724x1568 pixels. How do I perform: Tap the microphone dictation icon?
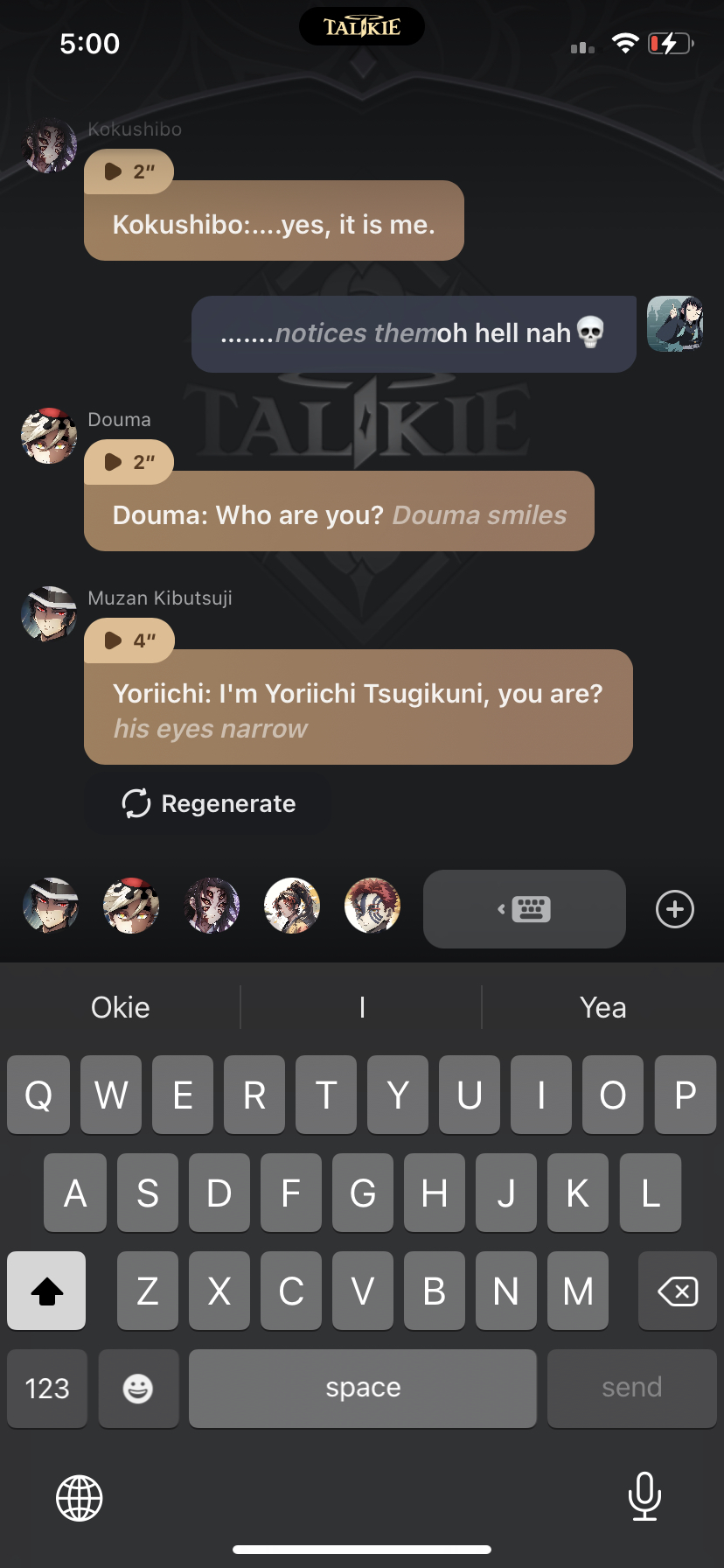(644, 1496)
